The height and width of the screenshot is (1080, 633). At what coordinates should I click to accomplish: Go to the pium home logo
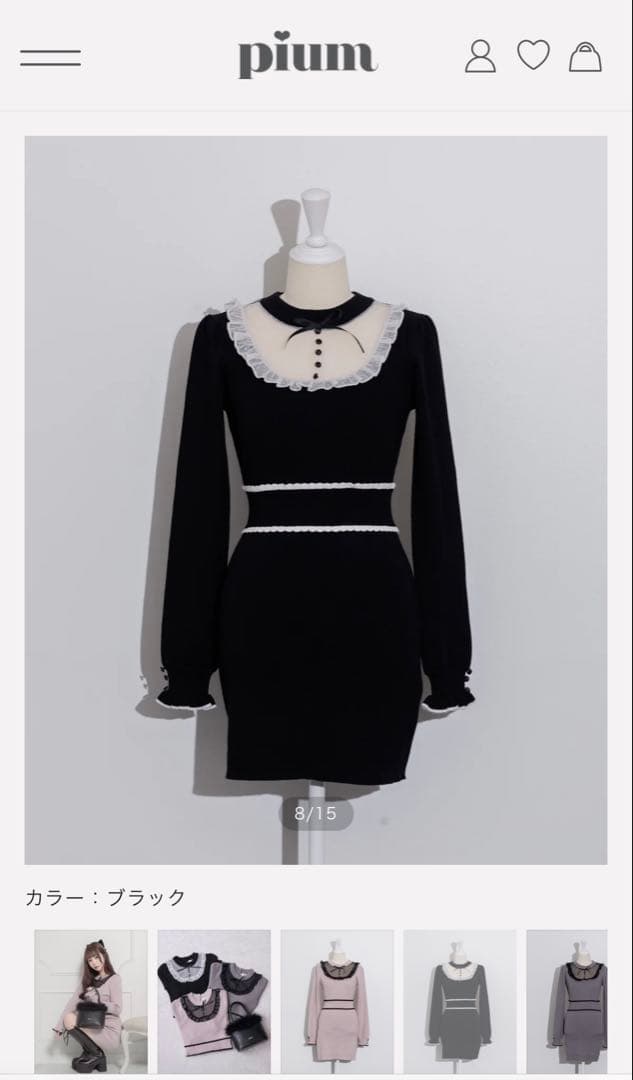pyautogui.click(x=307, y=57)
